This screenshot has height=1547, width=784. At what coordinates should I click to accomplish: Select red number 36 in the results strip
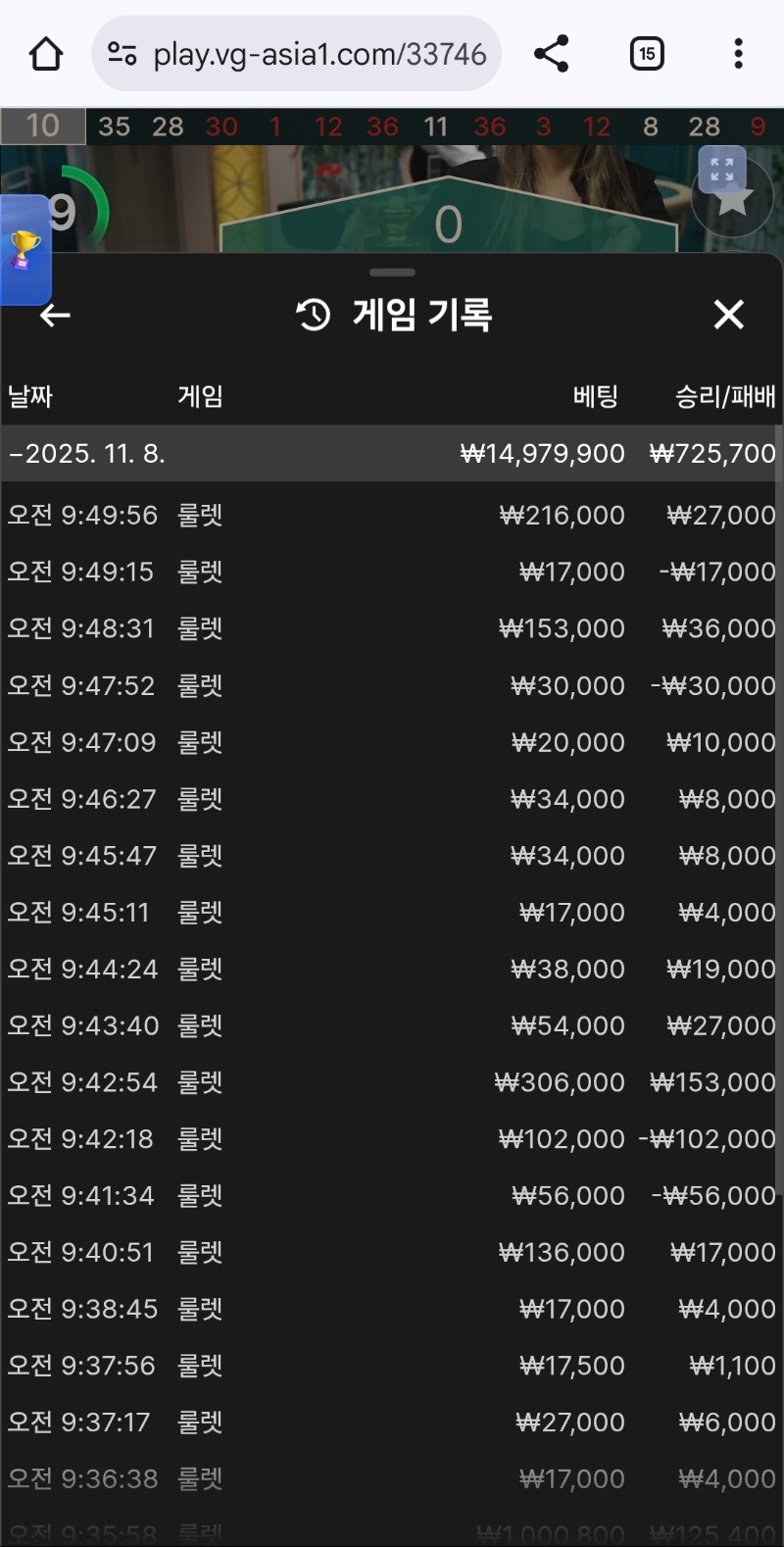pos(382,125)
